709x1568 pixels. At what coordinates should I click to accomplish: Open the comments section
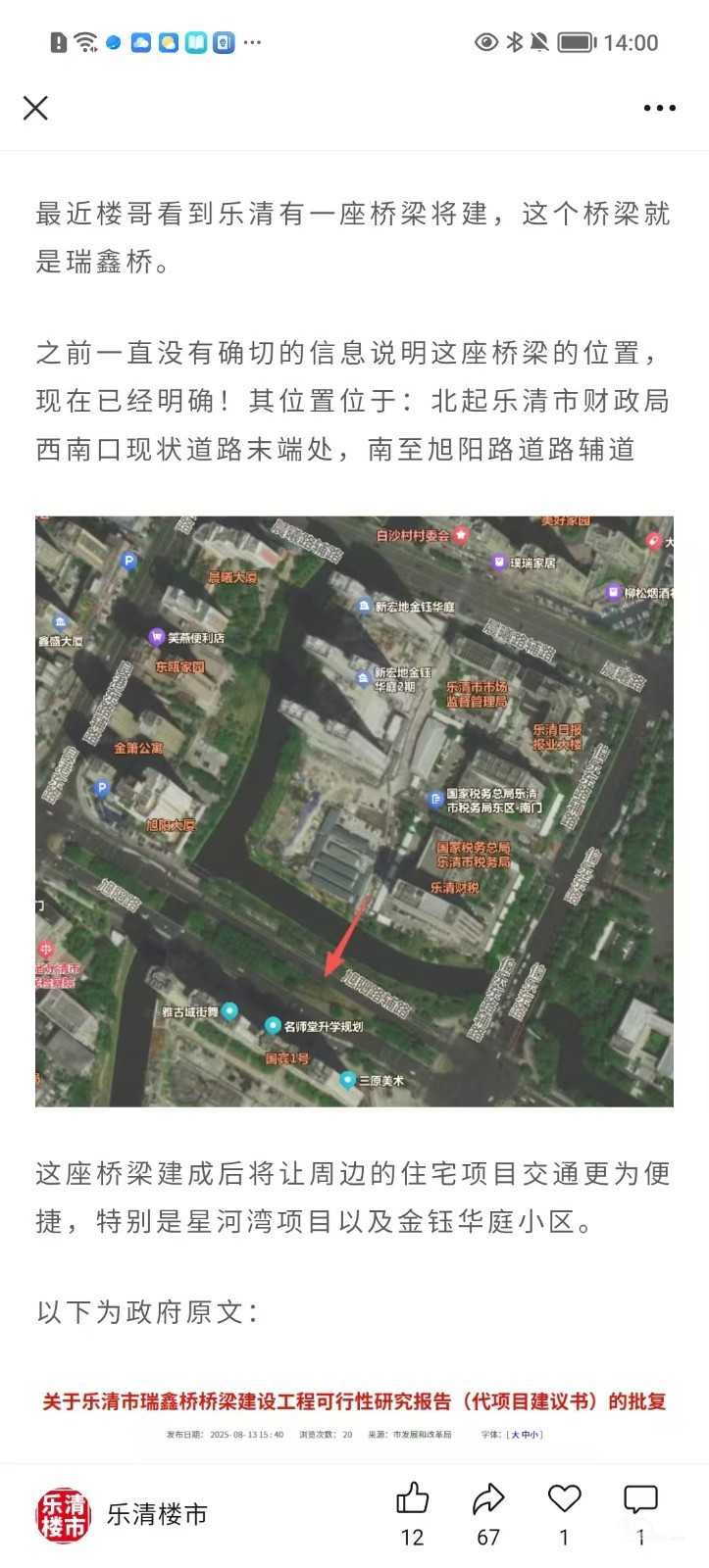[640, 1499]
